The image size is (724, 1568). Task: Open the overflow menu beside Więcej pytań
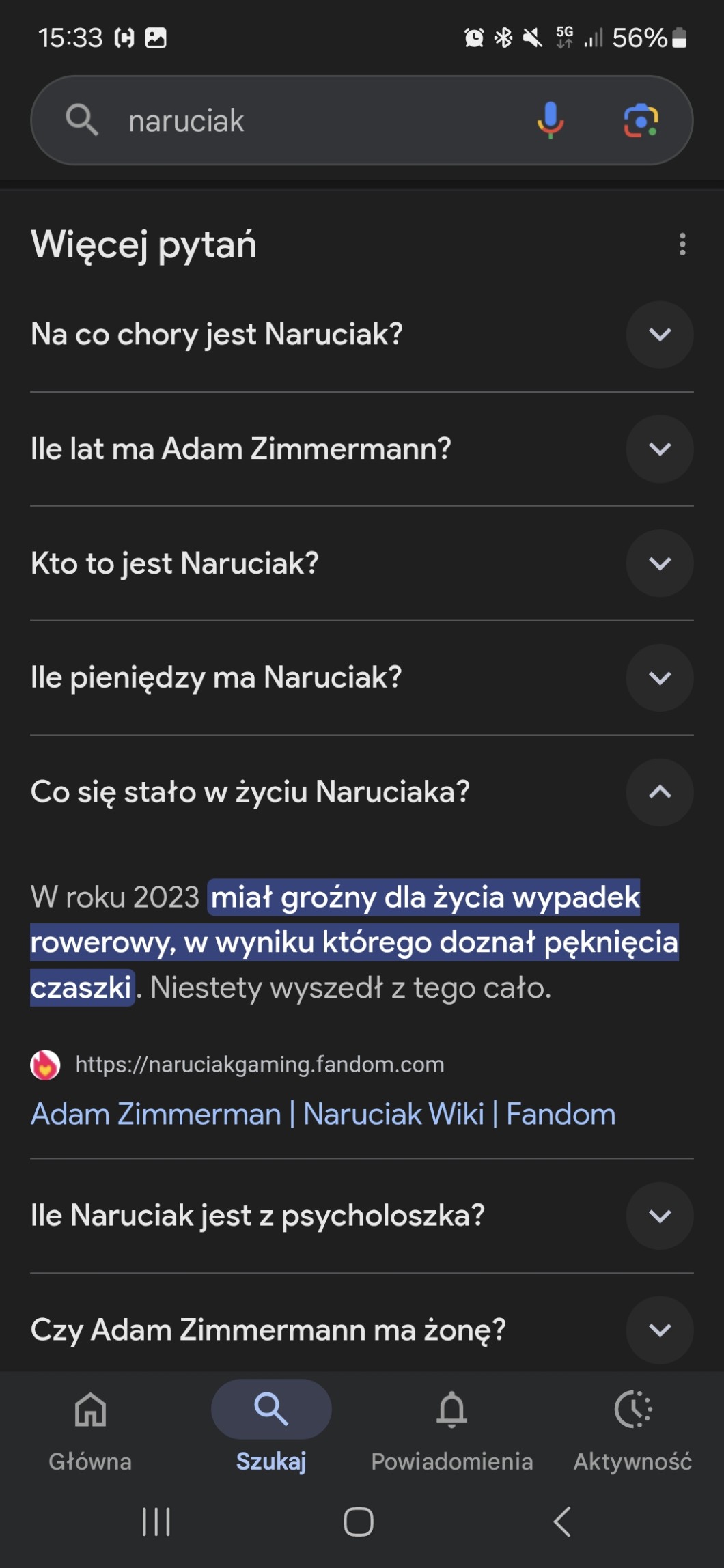click(x=682, y=244)
